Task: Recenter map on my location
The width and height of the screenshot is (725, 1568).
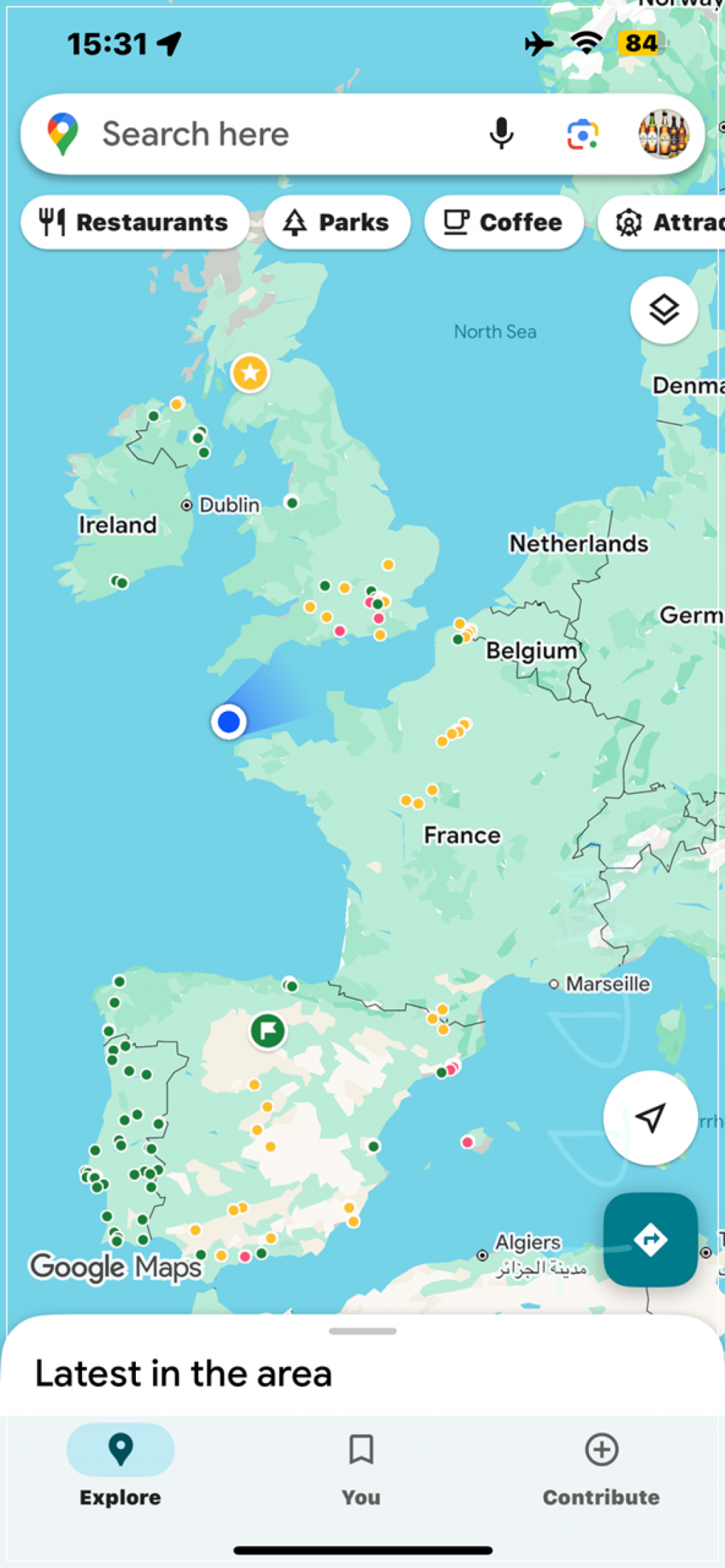Action: 650,1118
